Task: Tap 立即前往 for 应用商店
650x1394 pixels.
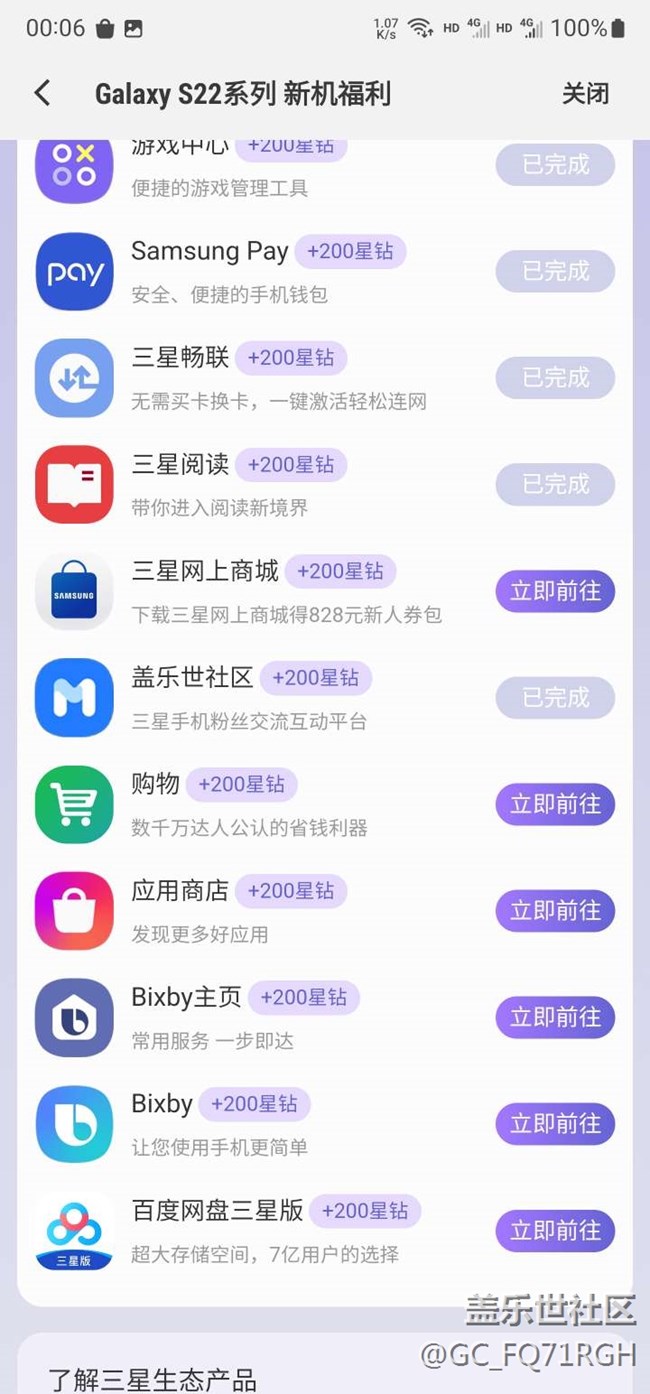Action: click(555, 911)
